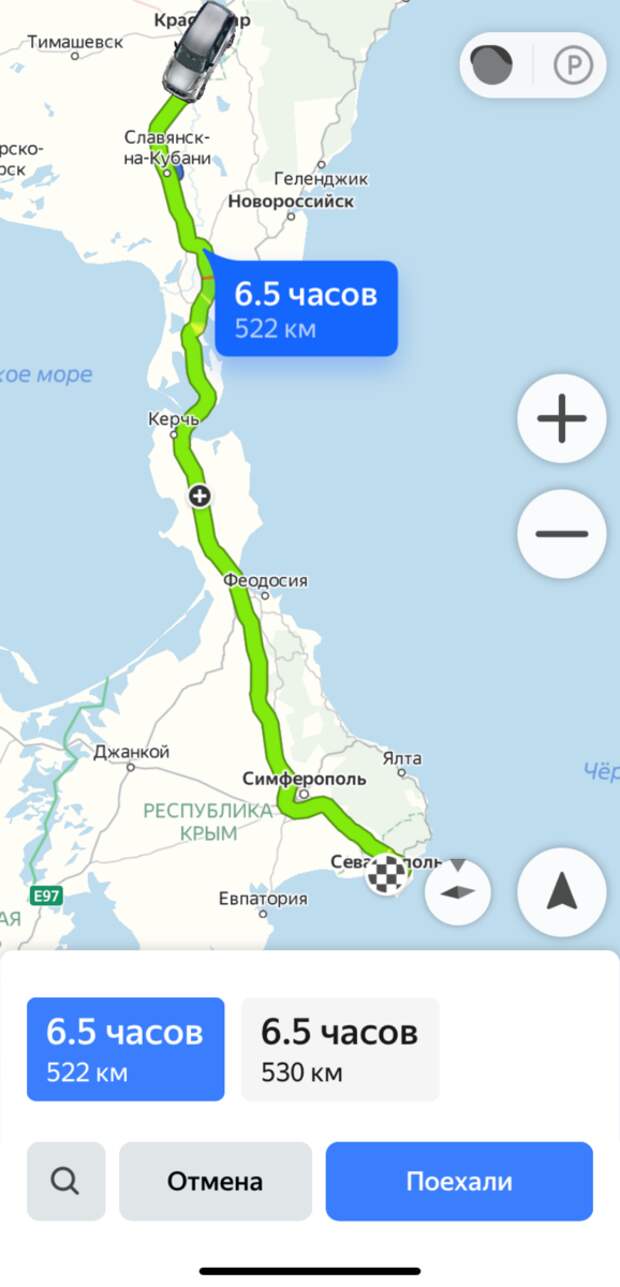The width and height of the screenshot is (620, 1287).
Task: Tap the plus waypoint marker on route
Action: (200, 495)
